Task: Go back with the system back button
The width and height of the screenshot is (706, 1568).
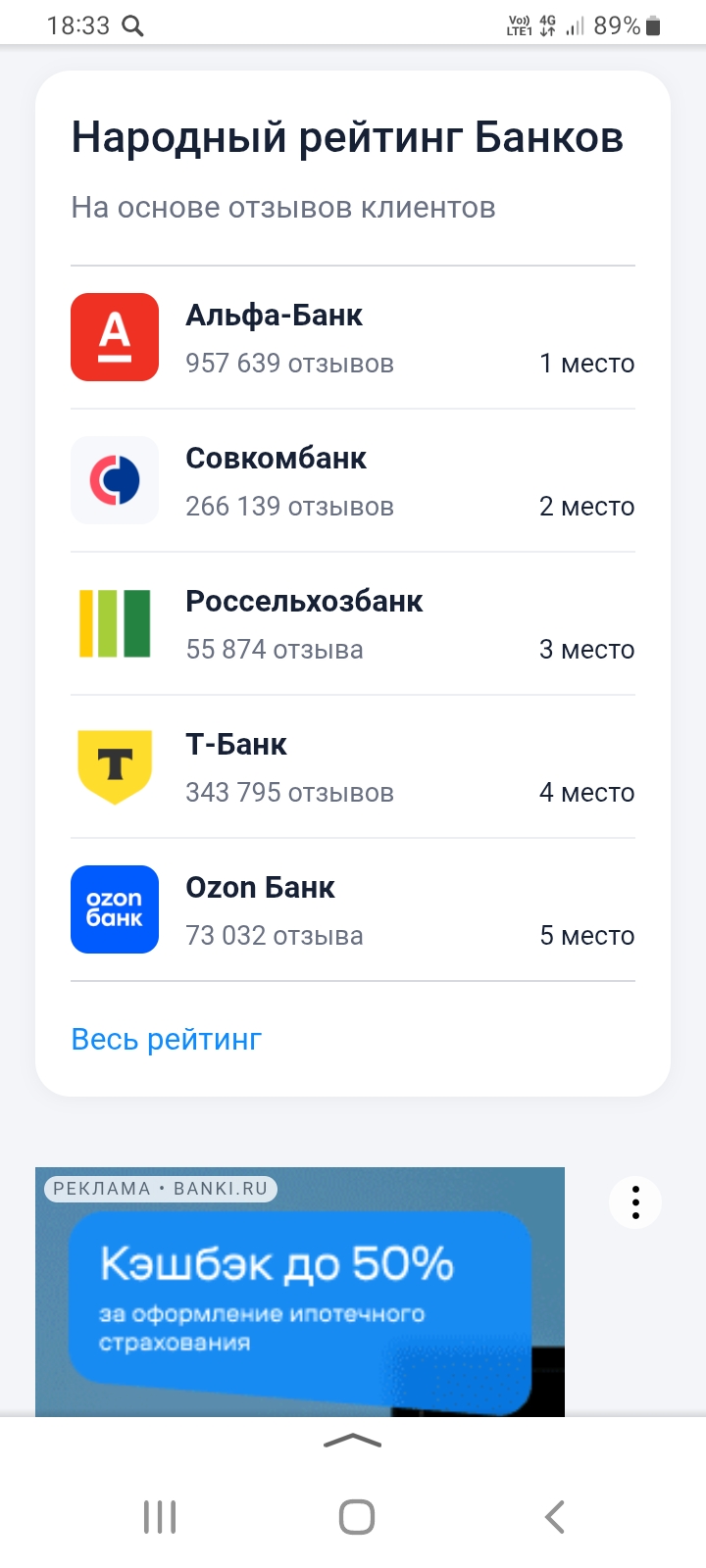Action: [554, 1517]
